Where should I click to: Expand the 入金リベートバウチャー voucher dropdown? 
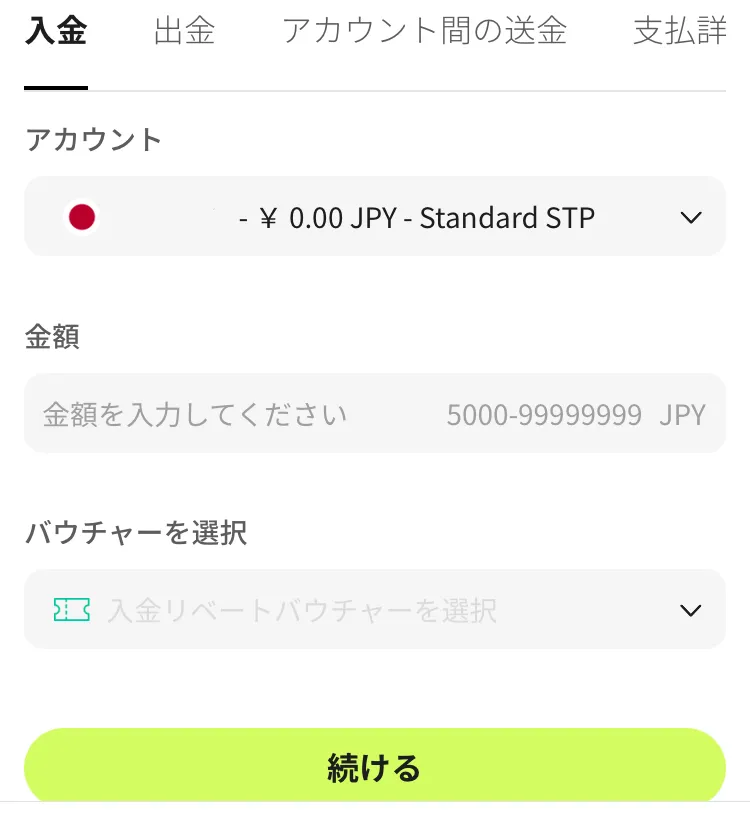pyautogui.click(x=690, y=610)
